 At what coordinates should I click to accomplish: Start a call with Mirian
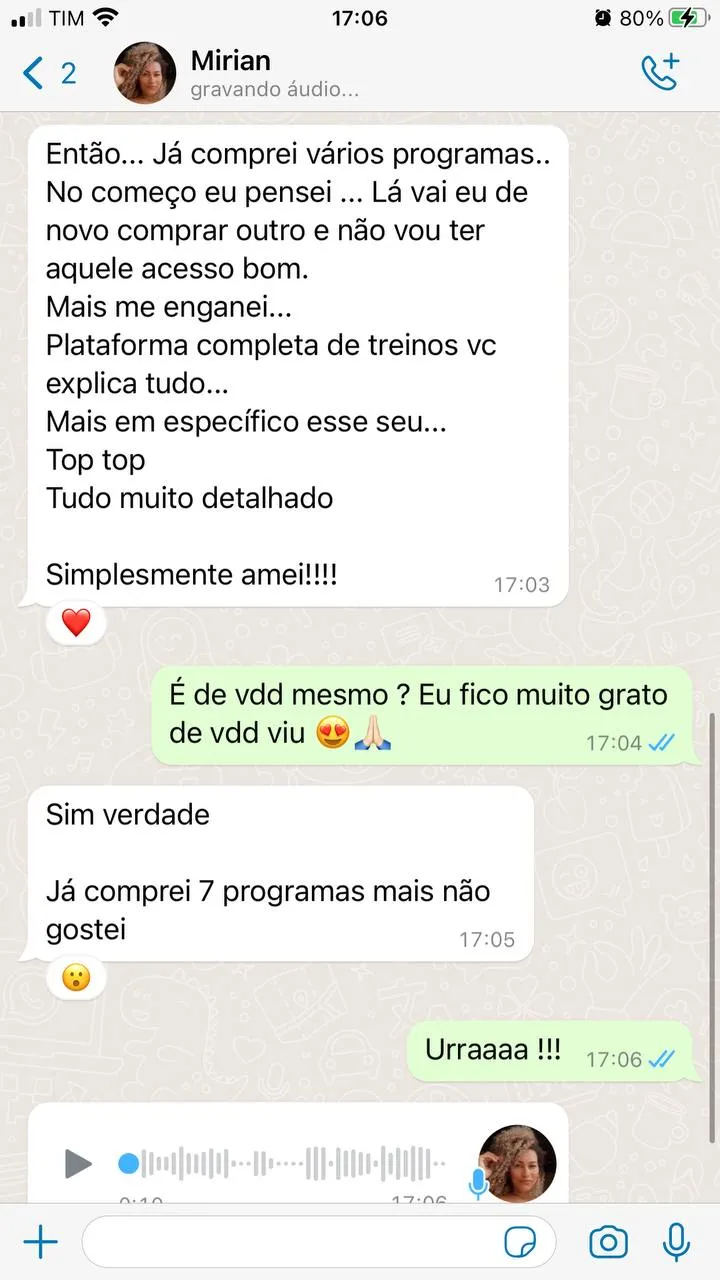[659, 73]
